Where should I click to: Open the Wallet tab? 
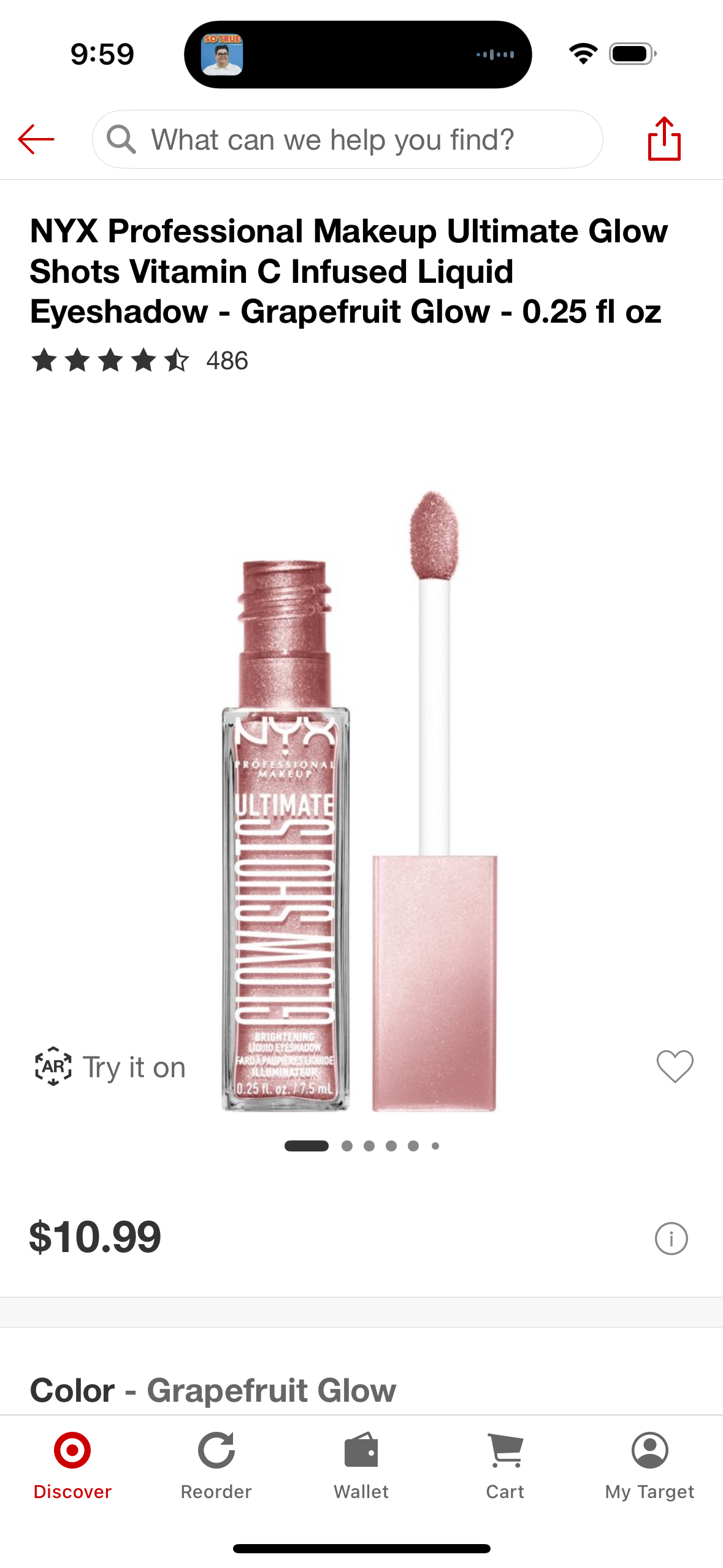tap(361, 1465)
